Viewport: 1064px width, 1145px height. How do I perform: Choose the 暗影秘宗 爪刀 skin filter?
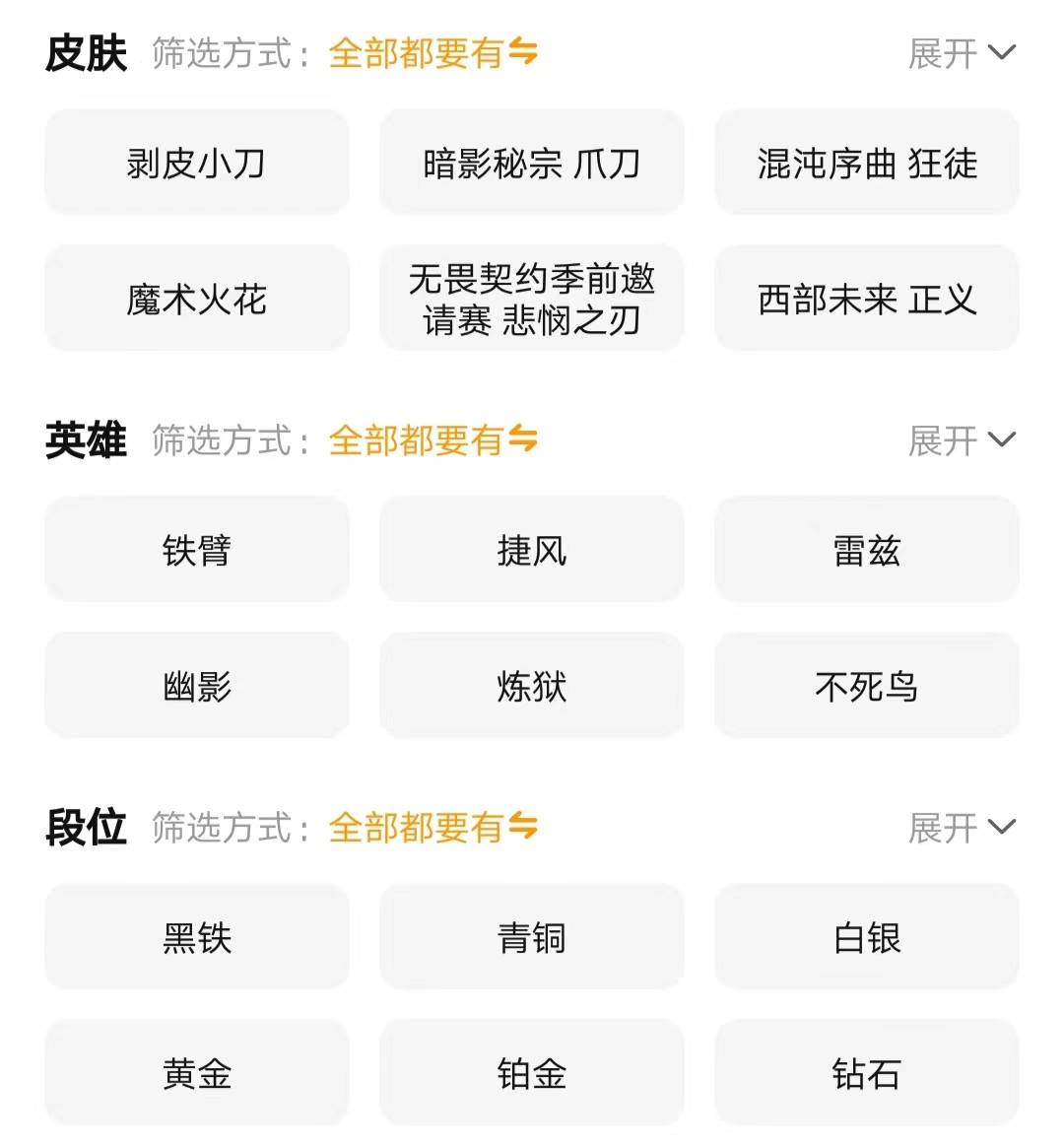(532, 163)
